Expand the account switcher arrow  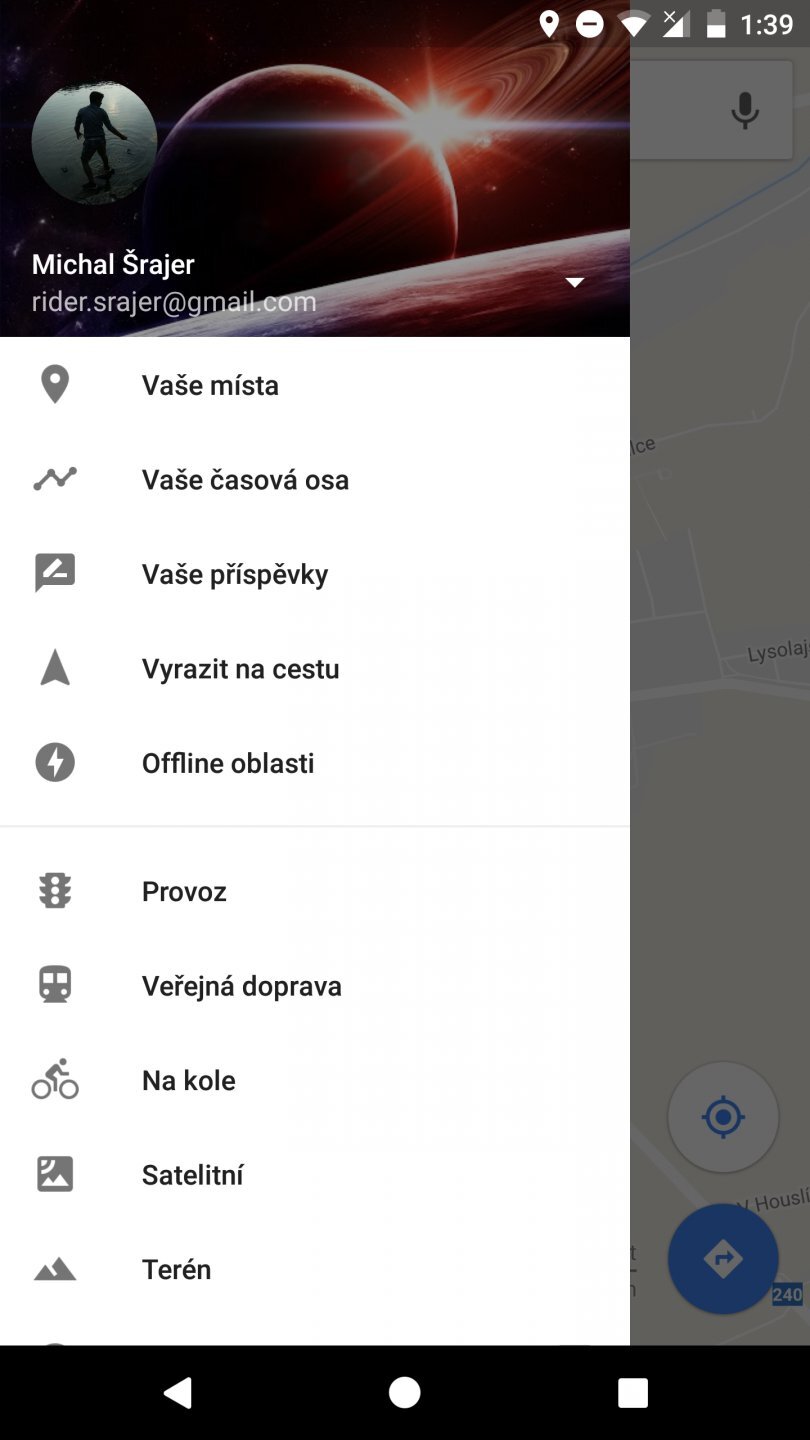[575, 282]
